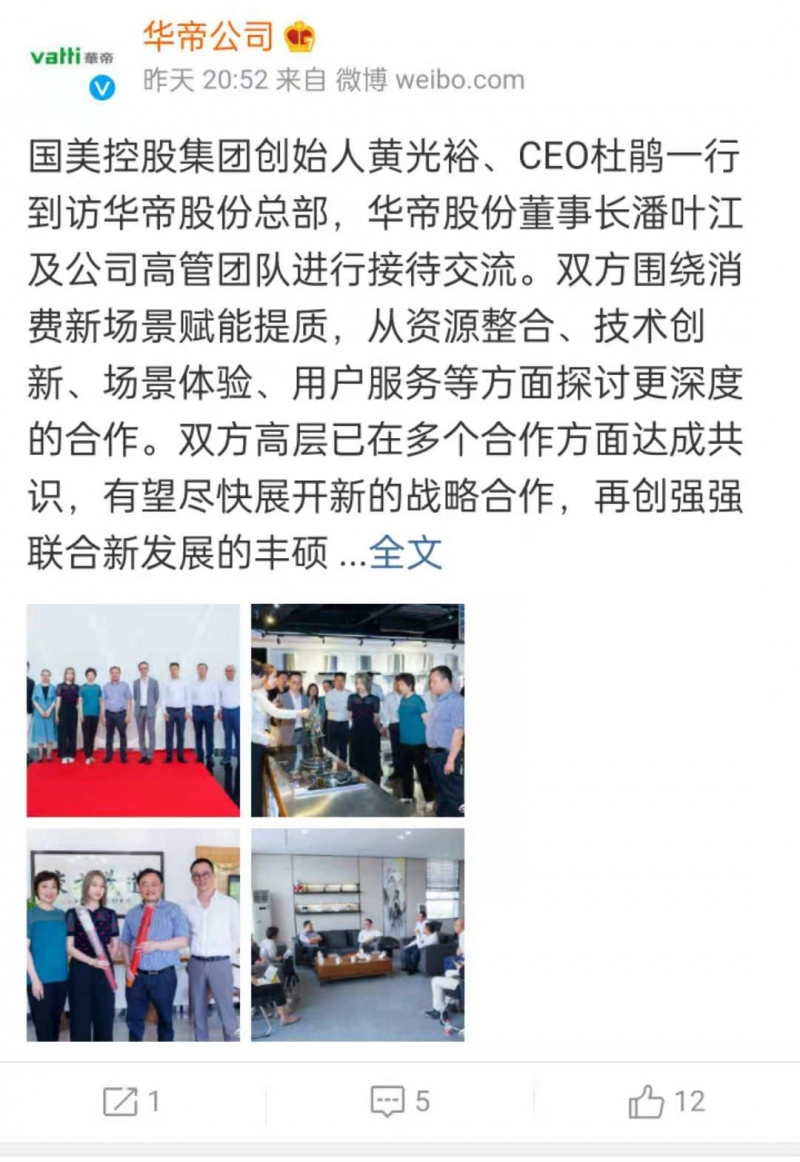Tap the 华帝公司 account name
Image resolution: width=800 pixels, height=1162 pixels.
pos(207,36)
